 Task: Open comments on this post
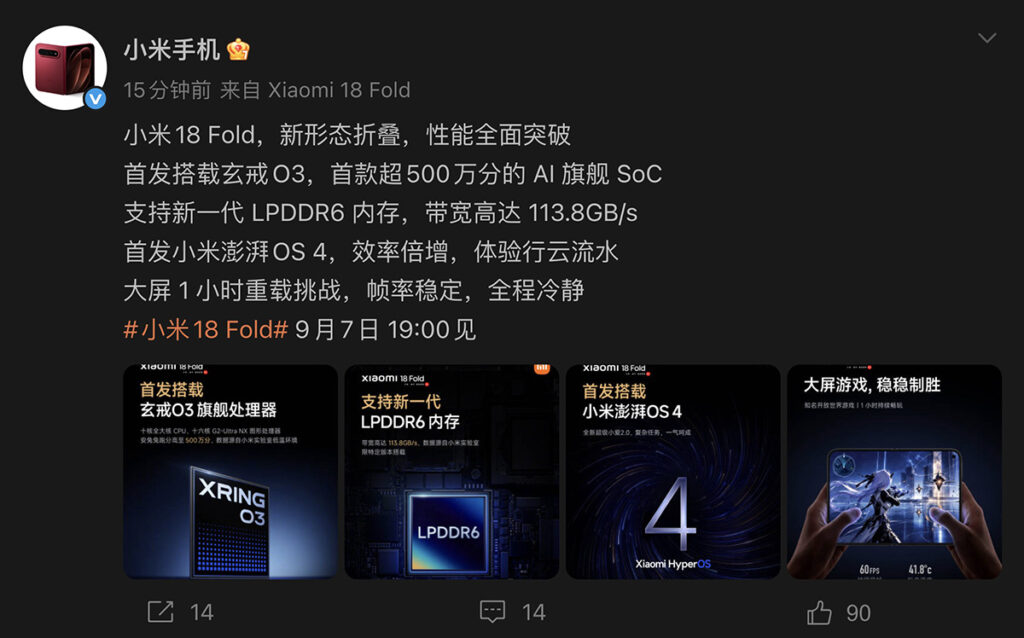(x=512, y=612)
